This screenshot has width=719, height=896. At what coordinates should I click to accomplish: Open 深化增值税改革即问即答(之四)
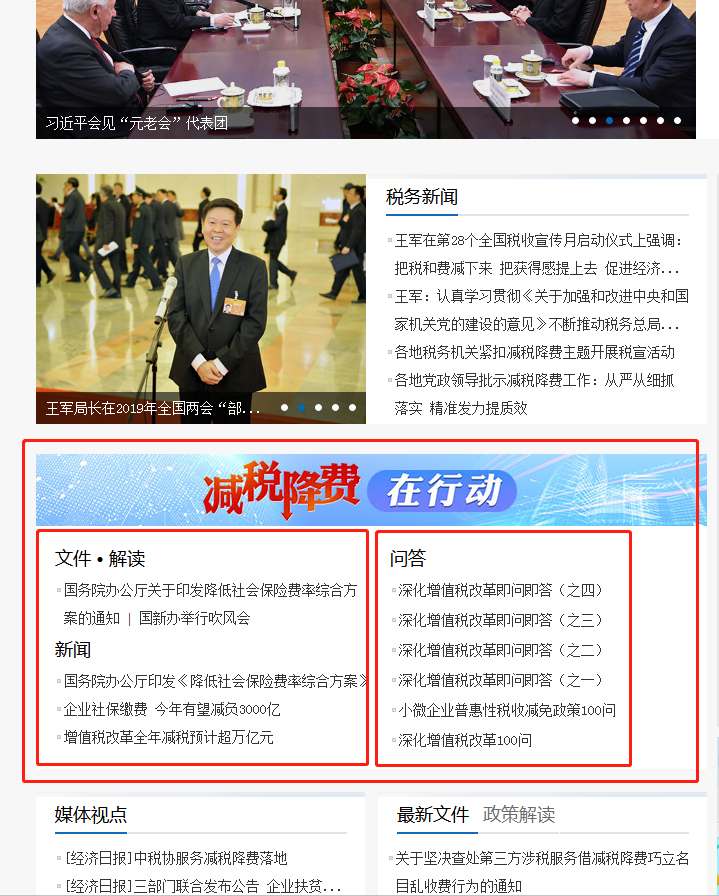click(501, 590)
